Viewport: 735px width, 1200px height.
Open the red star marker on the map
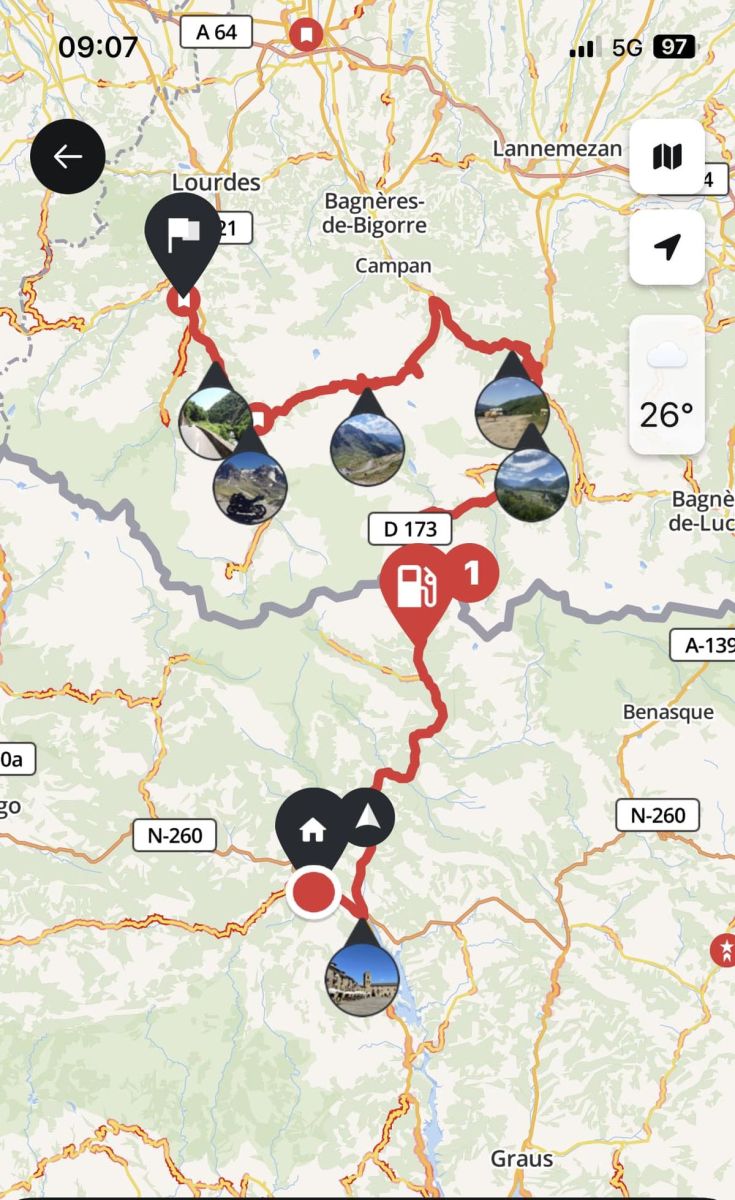coord(723,950)
